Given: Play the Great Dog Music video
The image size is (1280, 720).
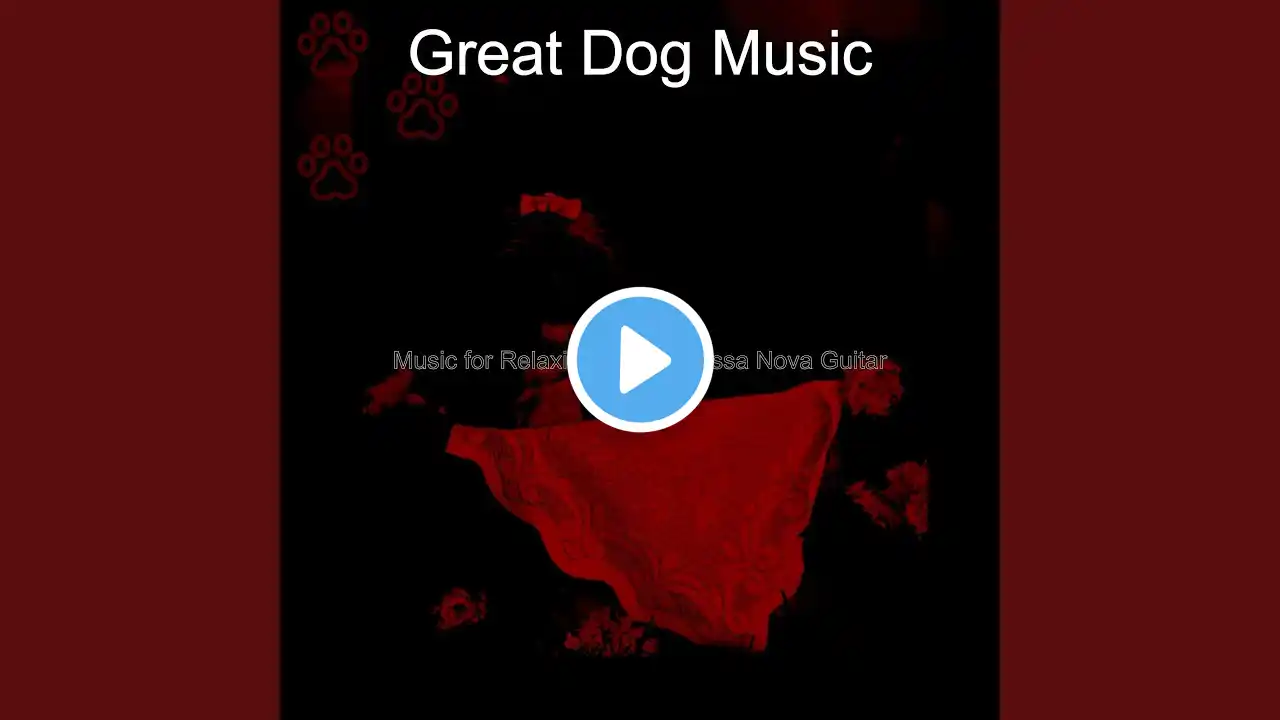Looking at the screenshot, I should 640,360.
